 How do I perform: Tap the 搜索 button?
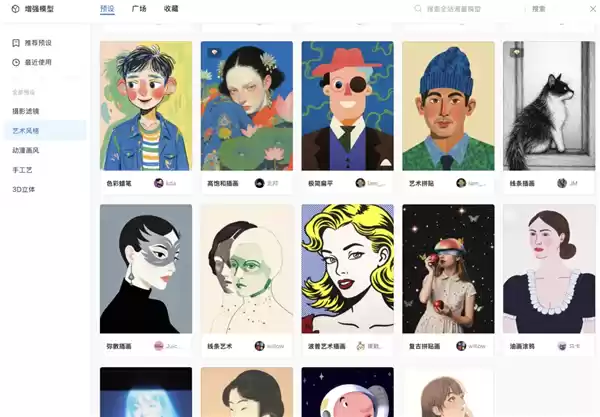(539, 9)
